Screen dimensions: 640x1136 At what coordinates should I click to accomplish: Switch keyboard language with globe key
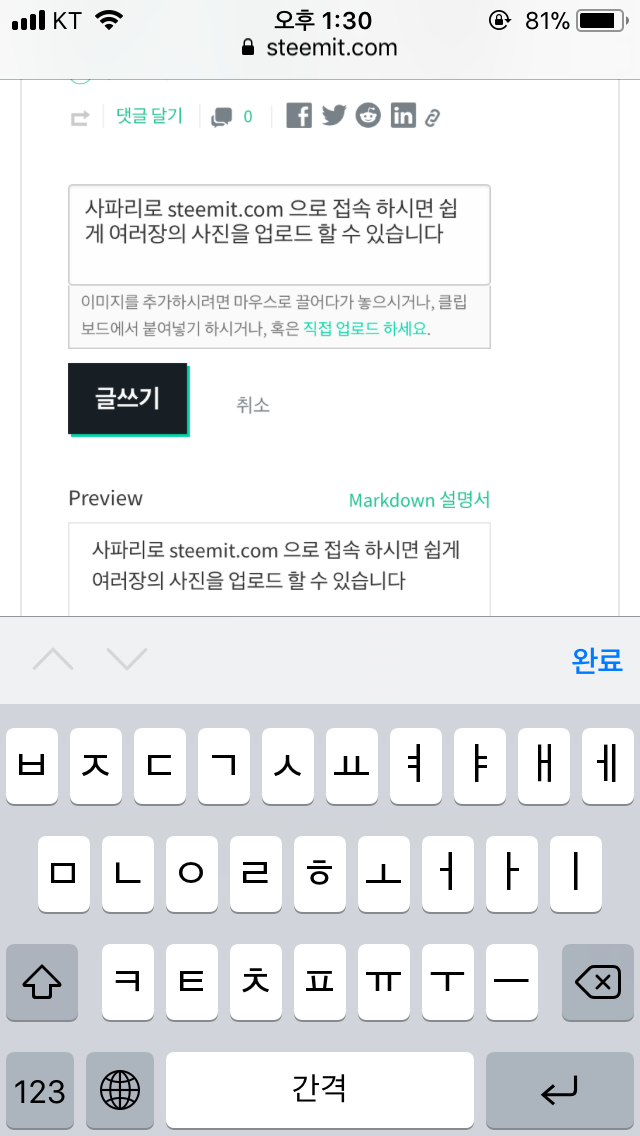[x=120, y=1089]
